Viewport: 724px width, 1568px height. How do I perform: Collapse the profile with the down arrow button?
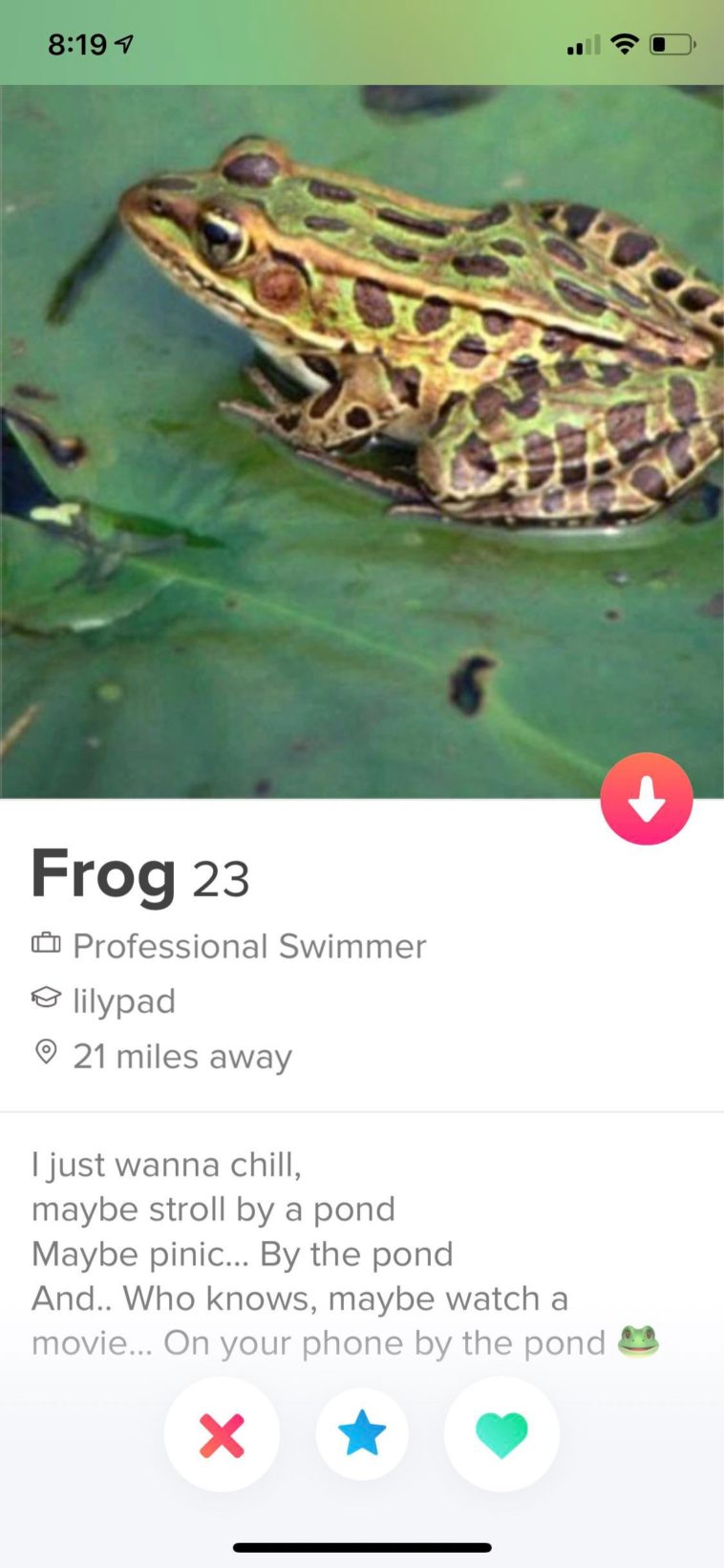(x=647, y=799)
